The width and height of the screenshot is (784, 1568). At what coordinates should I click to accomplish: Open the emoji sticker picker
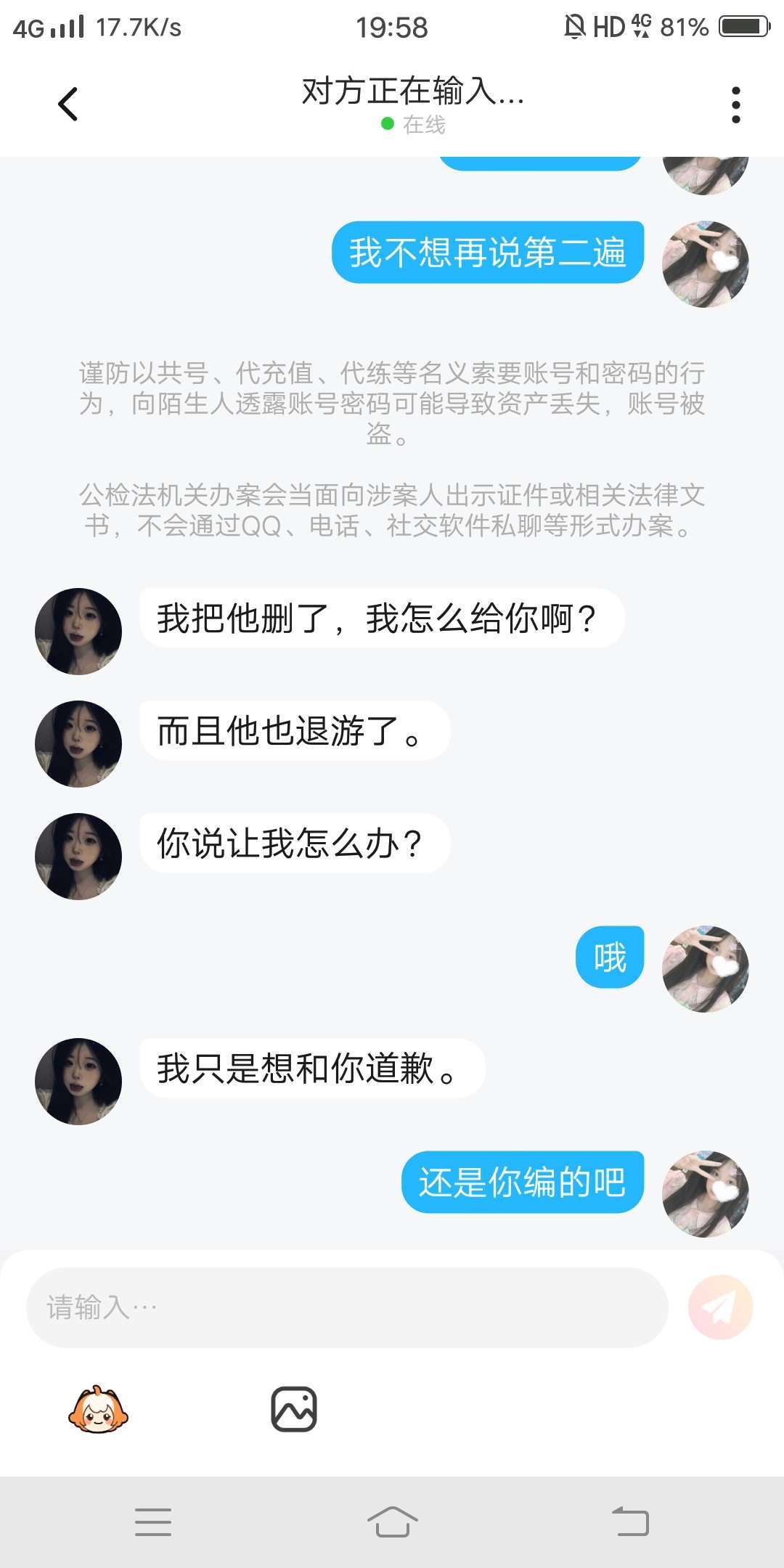click(98, 1410)
